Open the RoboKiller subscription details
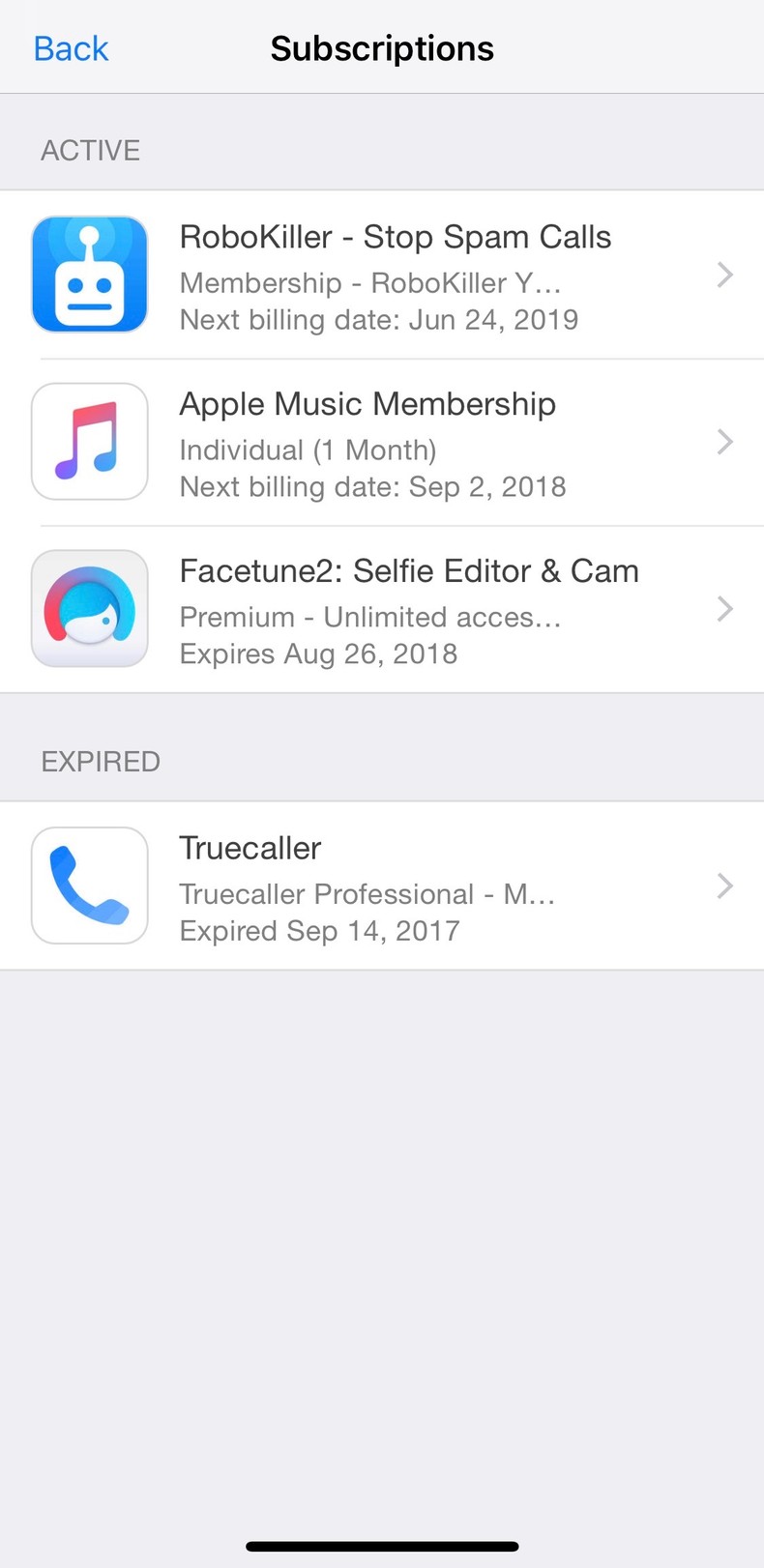 click(x=395, y=276)
